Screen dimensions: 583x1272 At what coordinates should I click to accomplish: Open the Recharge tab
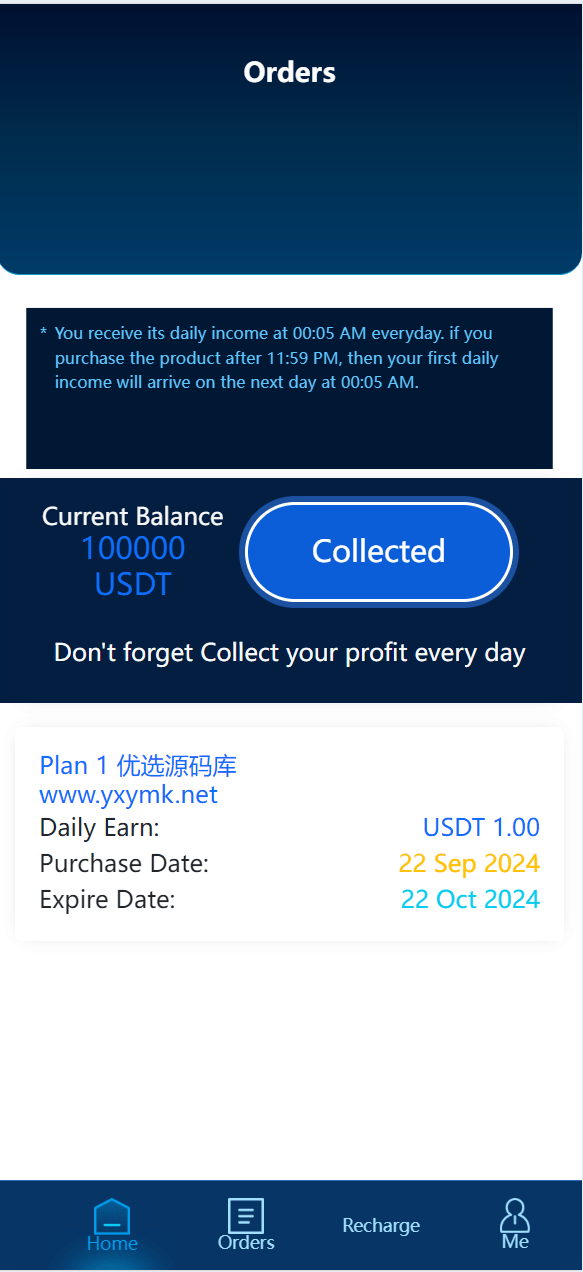point(381,1226)
